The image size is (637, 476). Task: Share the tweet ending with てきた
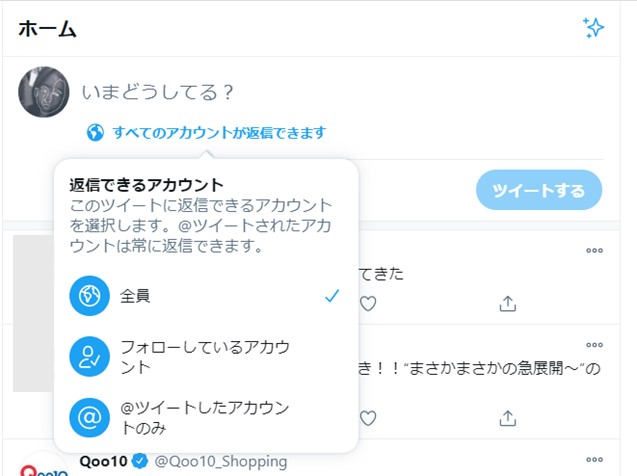tap(507, 303)
